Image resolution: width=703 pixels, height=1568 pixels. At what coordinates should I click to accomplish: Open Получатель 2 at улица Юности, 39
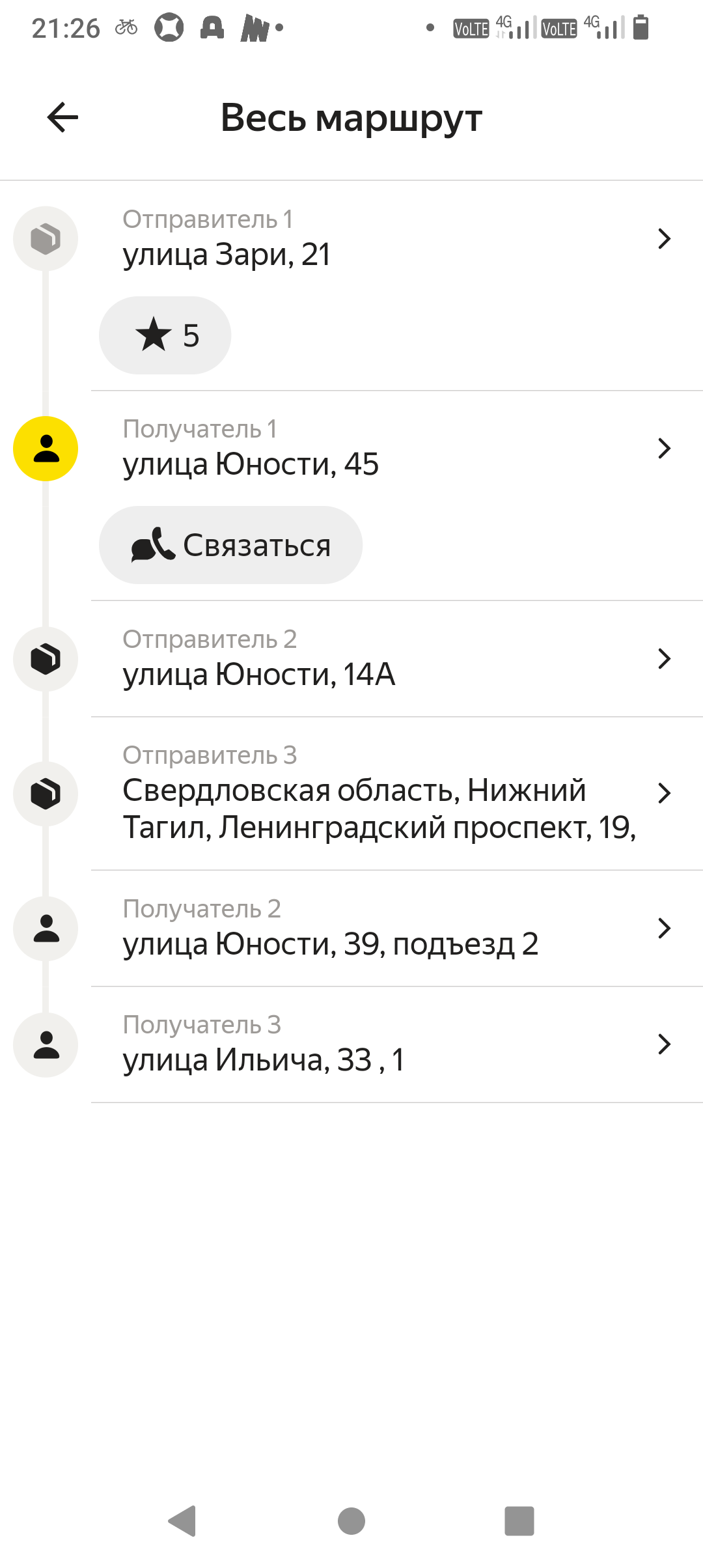point(391,928)
